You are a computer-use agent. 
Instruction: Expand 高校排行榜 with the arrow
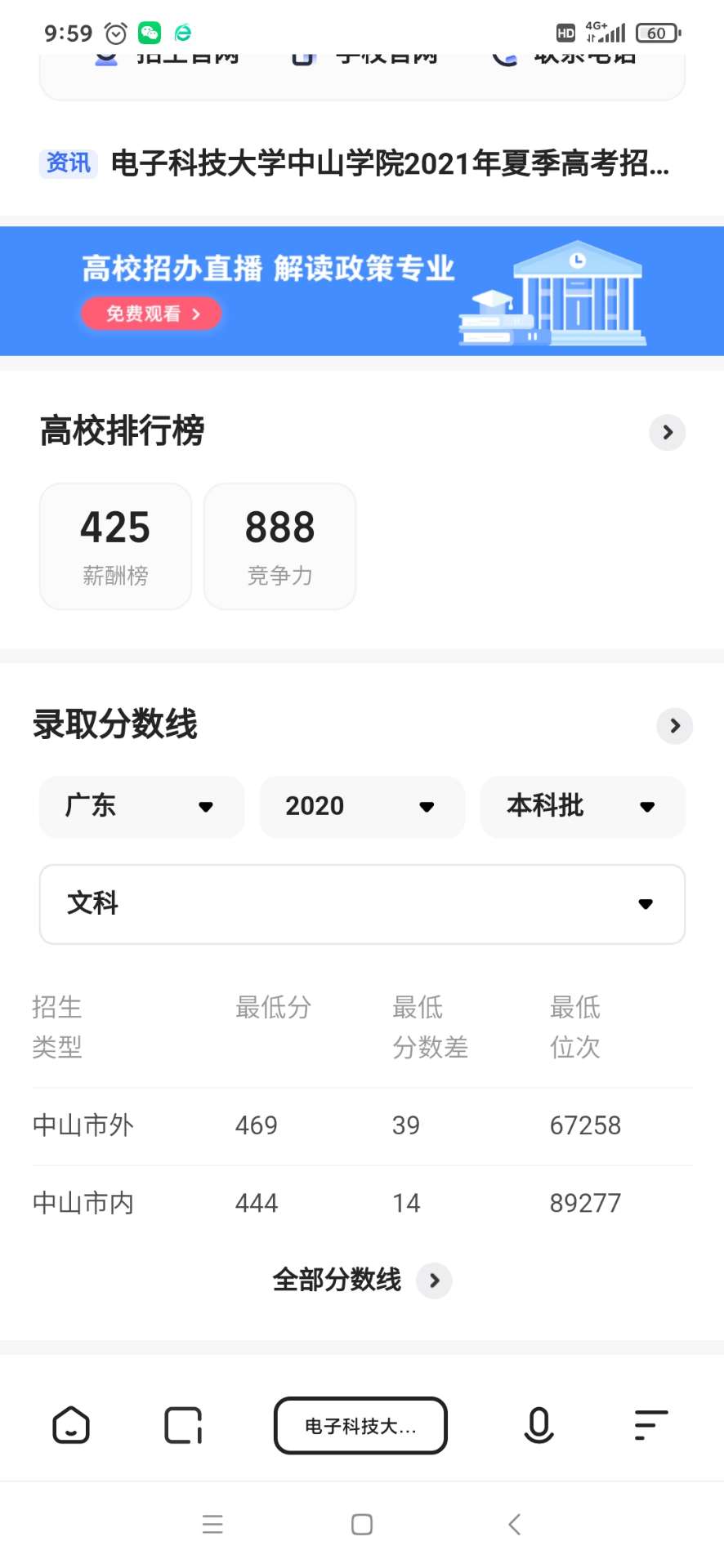(667, 432)
